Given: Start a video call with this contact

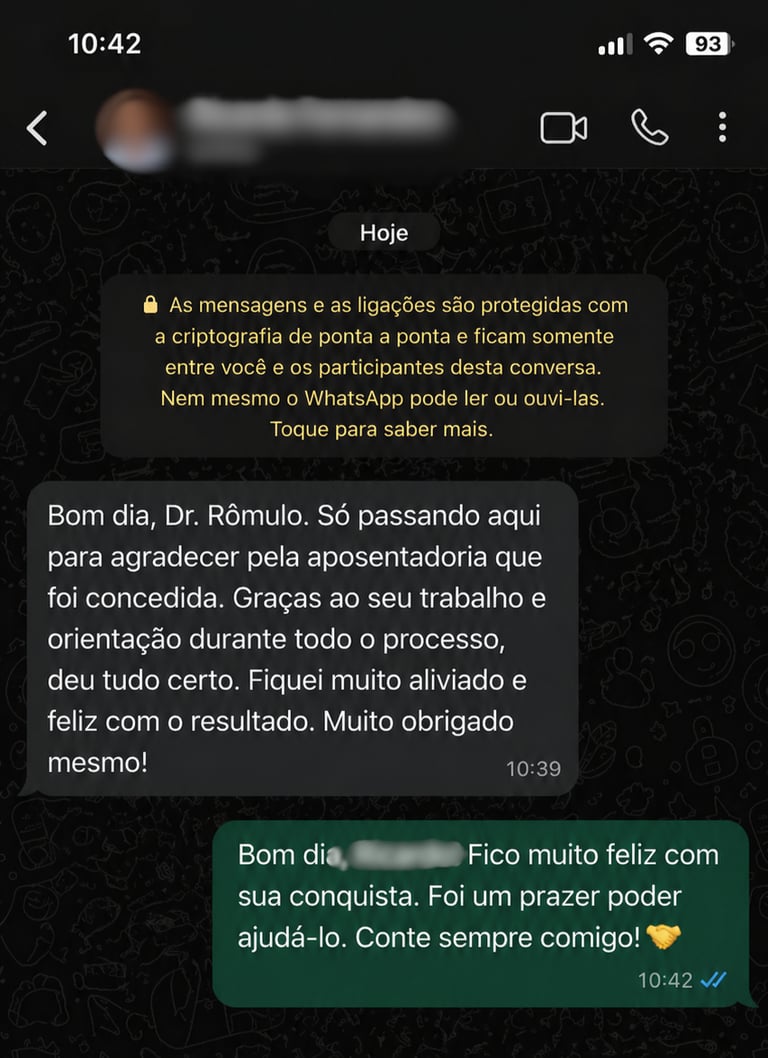Looking at the screenshot, I should coord(564,128).
